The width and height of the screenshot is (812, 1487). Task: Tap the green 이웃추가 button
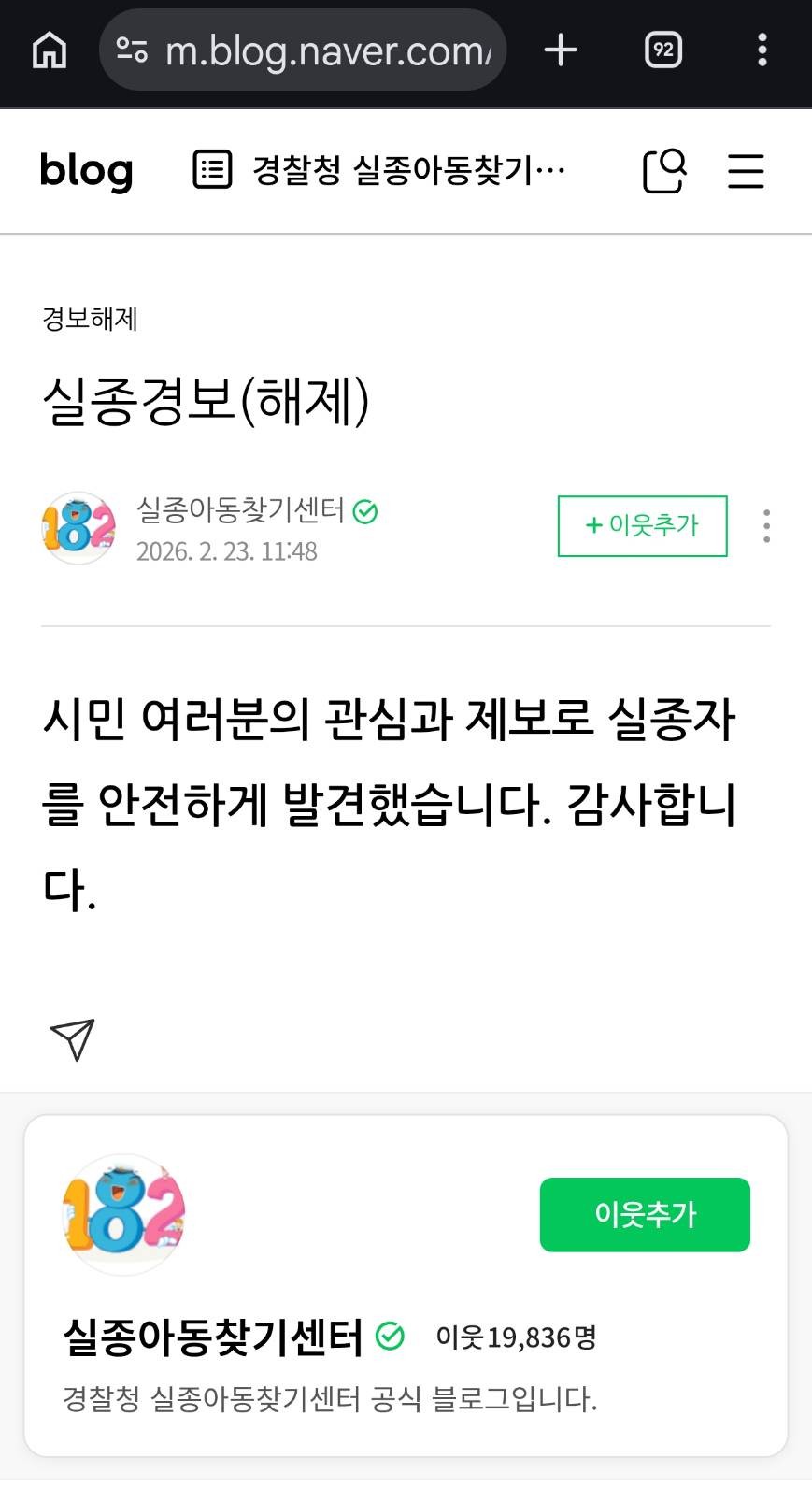pyautogui.click(x=645, y=1214)
